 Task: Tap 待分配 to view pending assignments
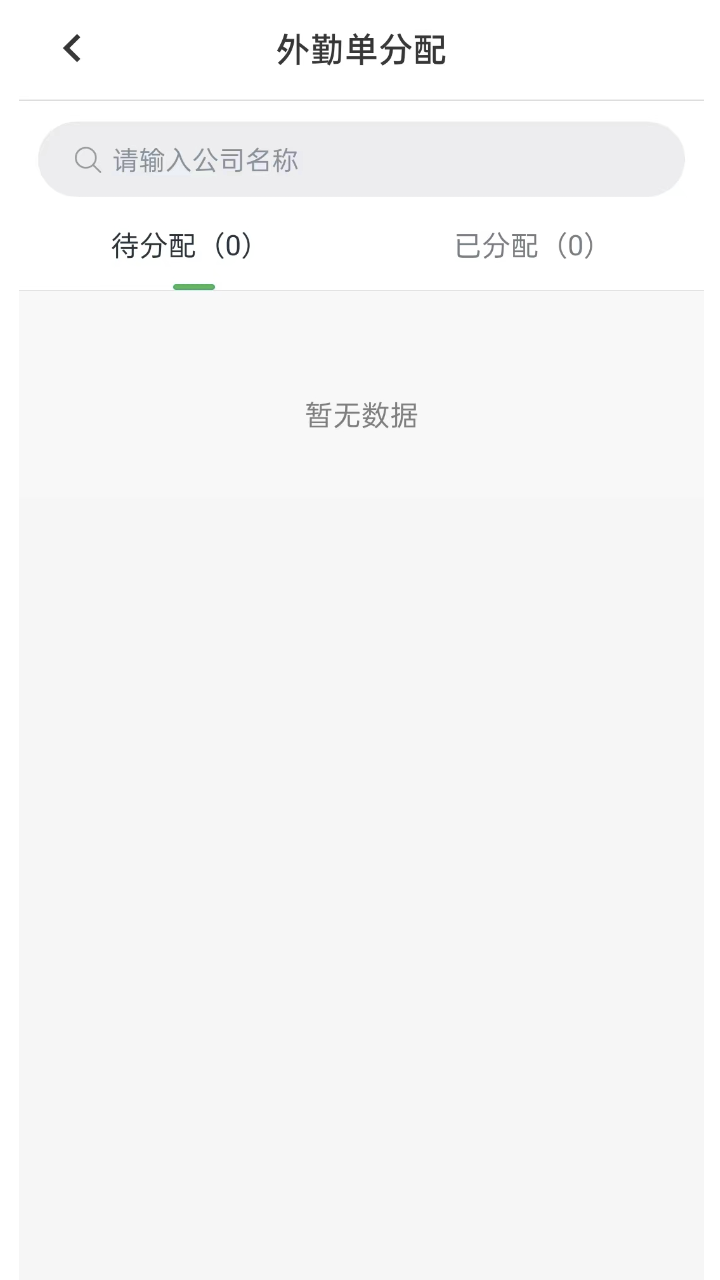click(182, 246)
